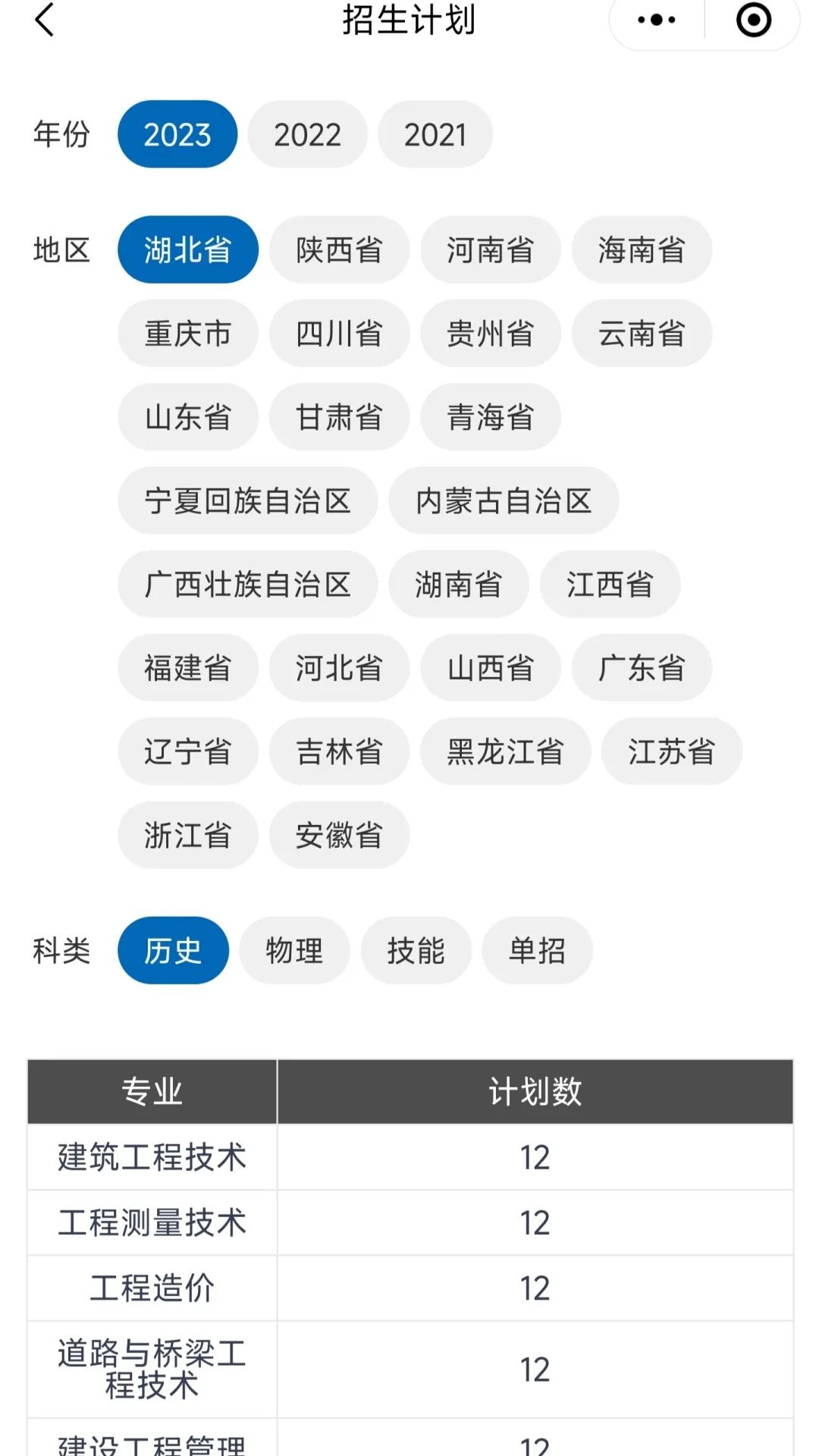Switch the year to 2021

(x=435, y=135)
